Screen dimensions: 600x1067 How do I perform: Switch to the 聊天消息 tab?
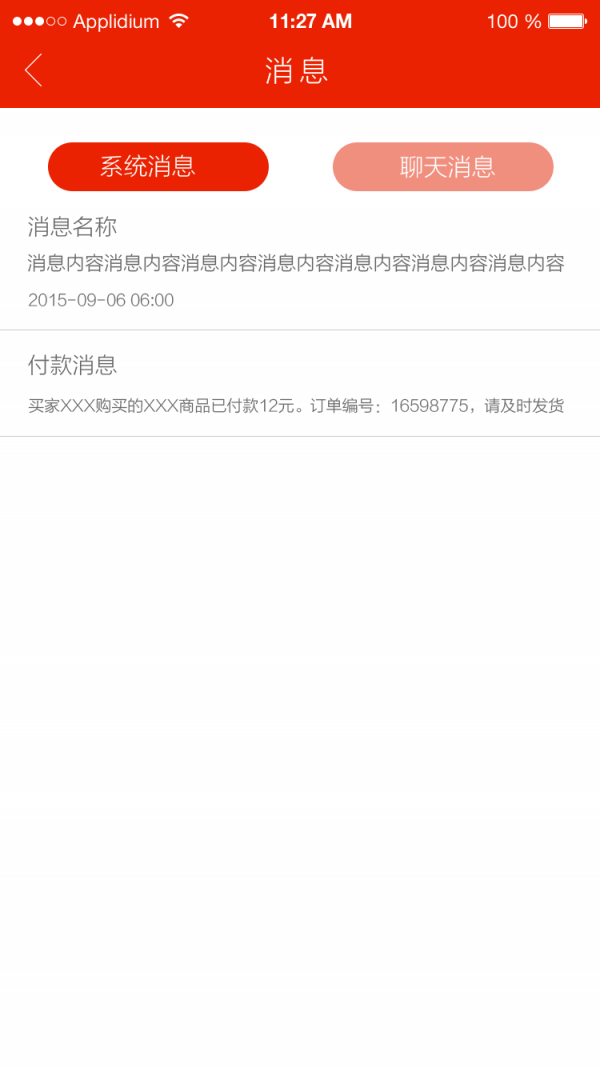(x=443, y=167)
